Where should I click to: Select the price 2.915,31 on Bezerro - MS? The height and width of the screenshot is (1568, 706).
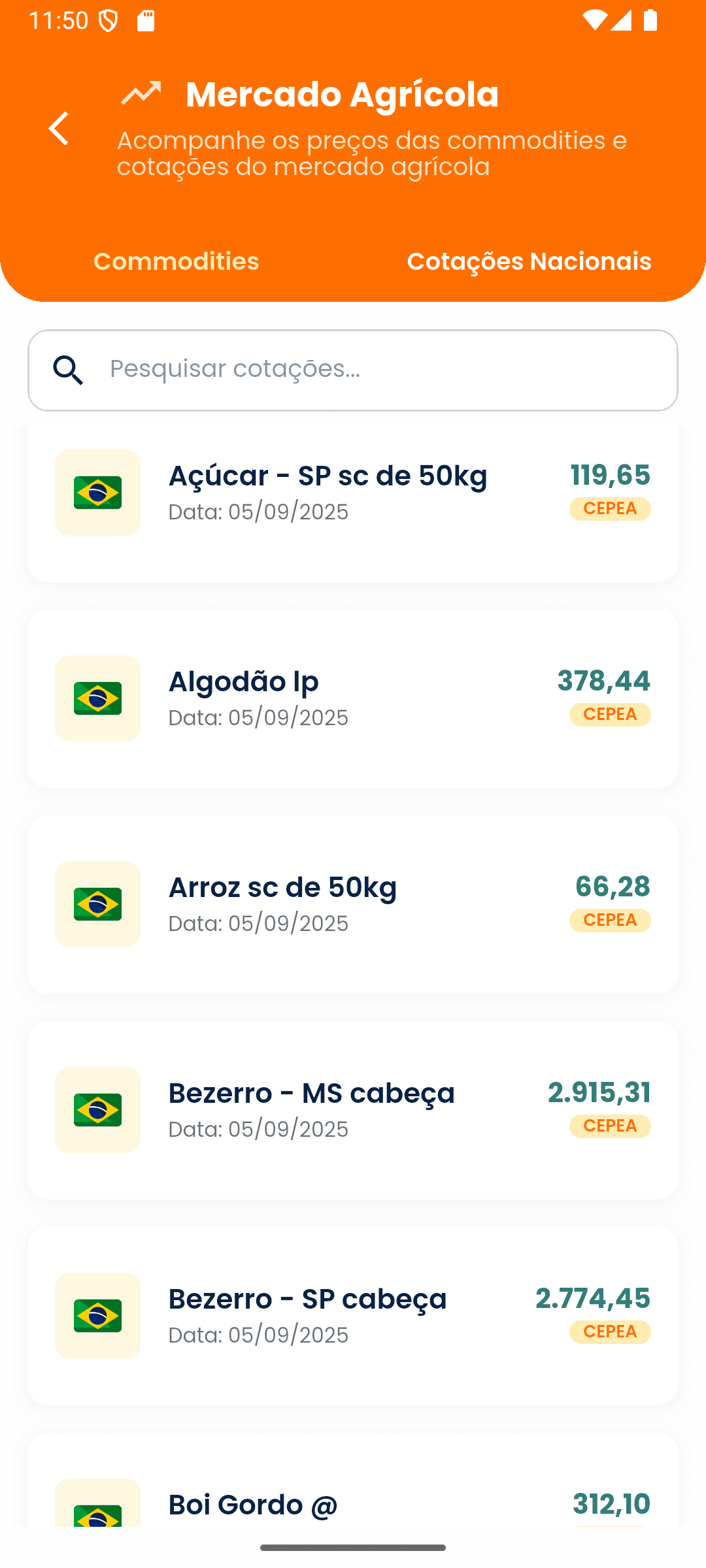[x=599, y=1091]
